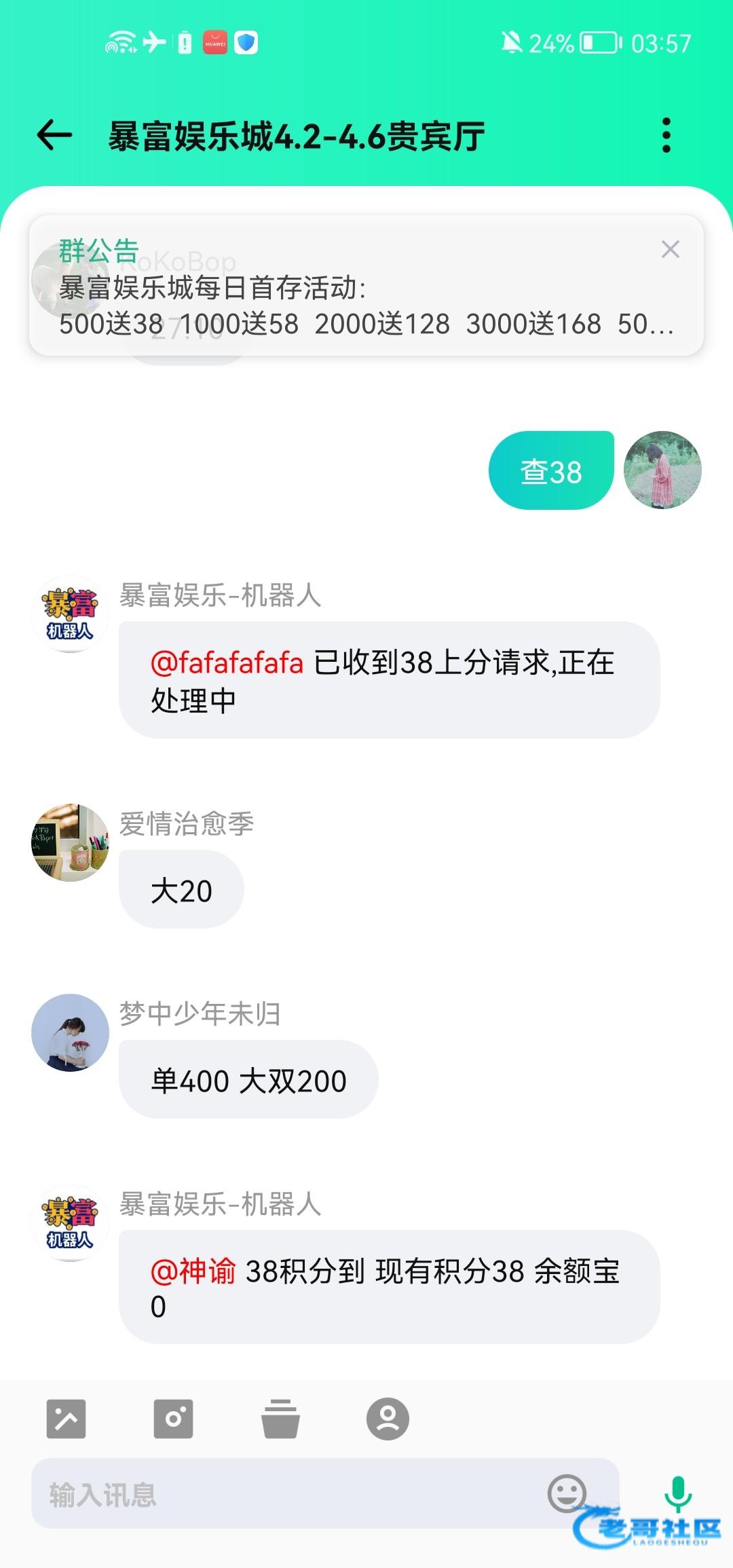Tap the @fafafafafa mention link
Image resolution: width=733 pixels, height=1568 pixels.
tap(227, 662)
